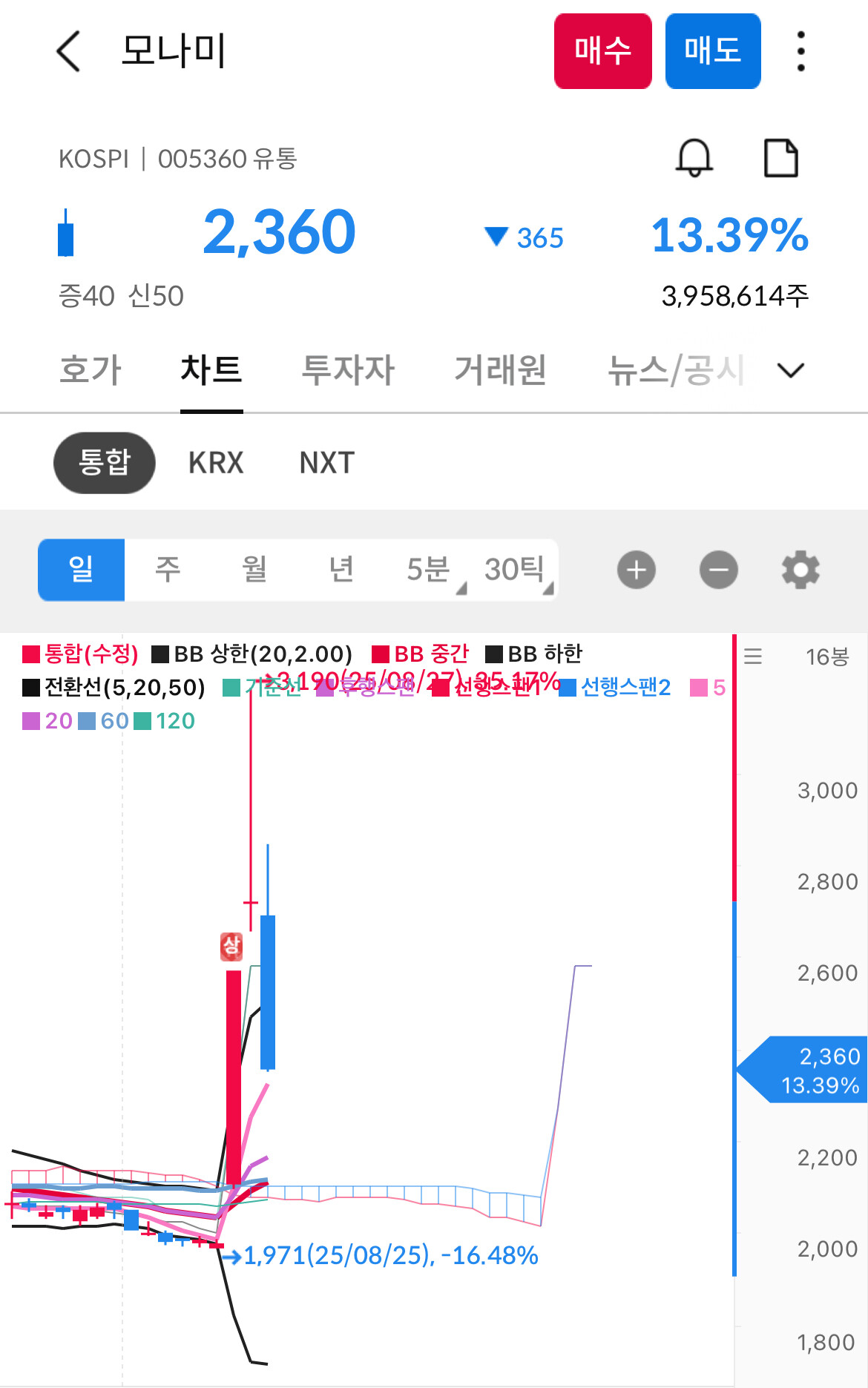Open the three-dot overflow menu

[800, 51]
